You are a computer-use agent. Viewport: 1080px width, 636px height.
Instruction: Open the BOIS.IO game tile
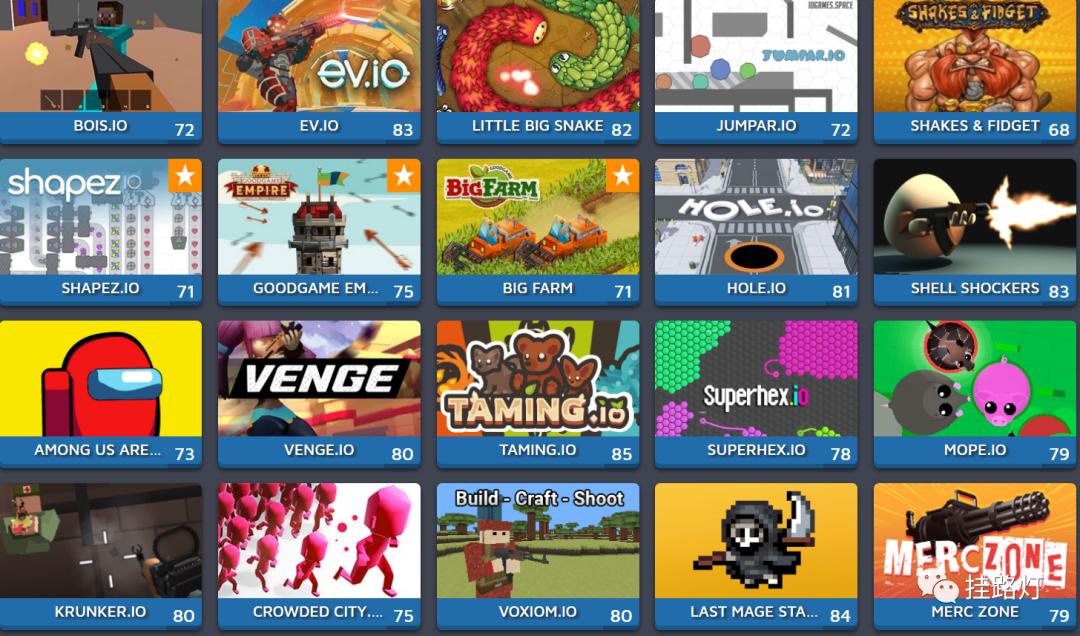coord(100,60)
